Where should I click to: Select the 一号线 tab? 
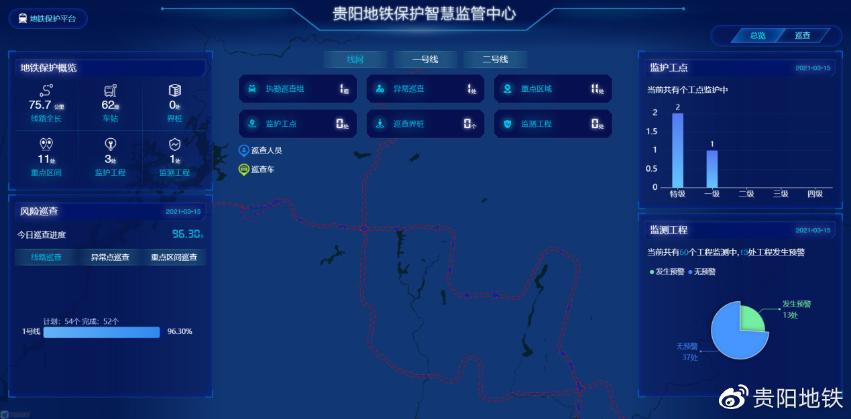(x=425, y=60)
